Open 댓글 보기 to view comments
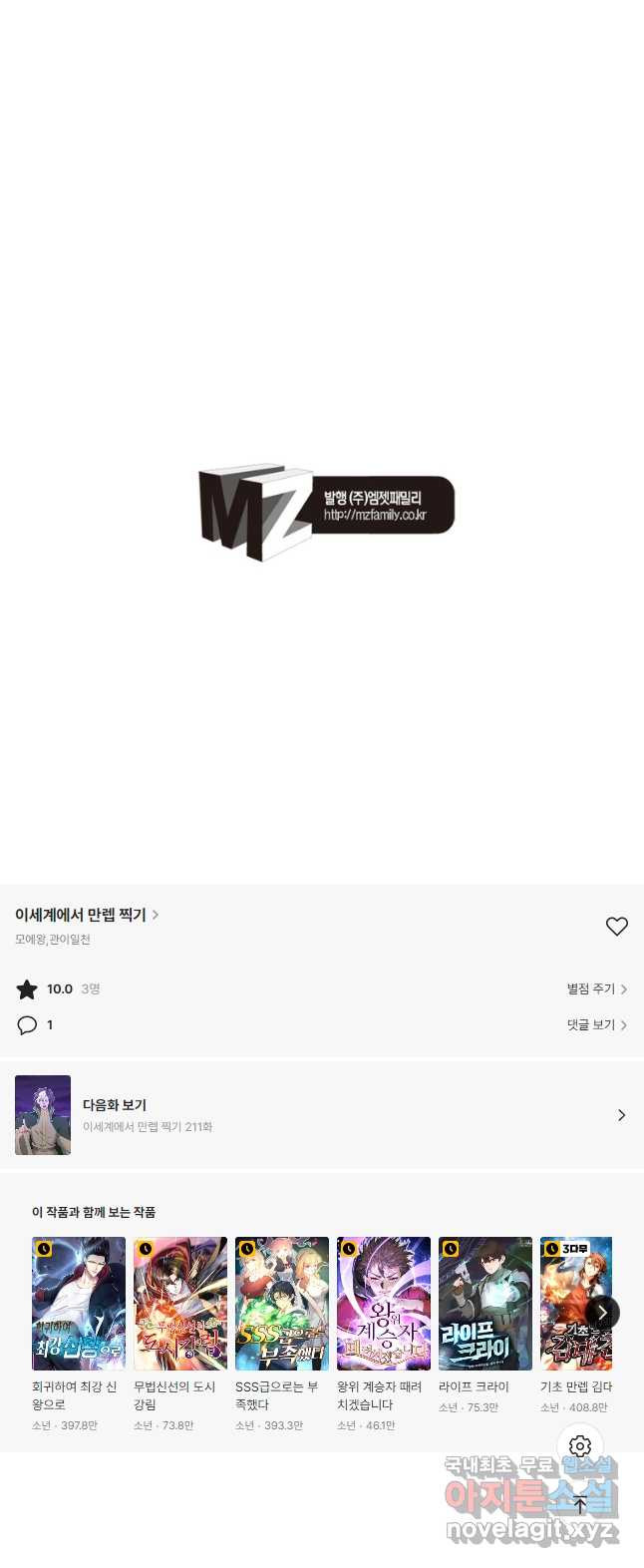The image size is (644, 1568). pos(596,1025)
